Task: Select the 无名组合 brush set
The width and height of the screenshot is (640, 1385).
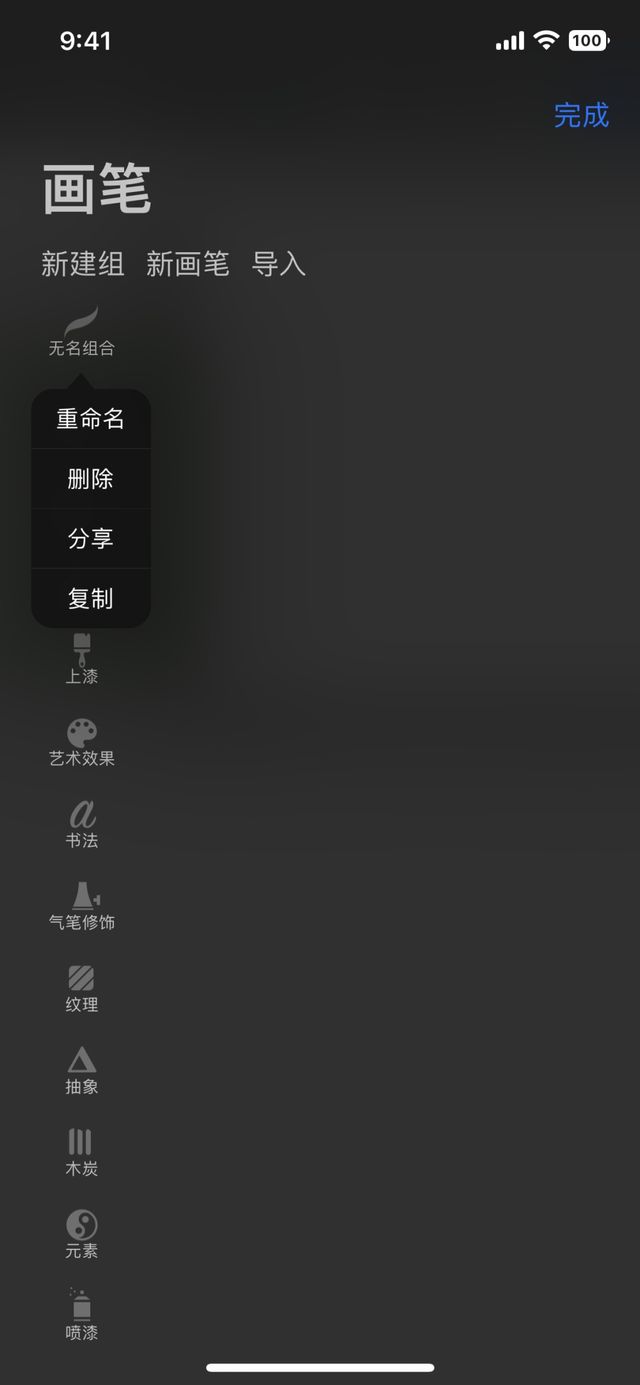Action: point(82,334)
